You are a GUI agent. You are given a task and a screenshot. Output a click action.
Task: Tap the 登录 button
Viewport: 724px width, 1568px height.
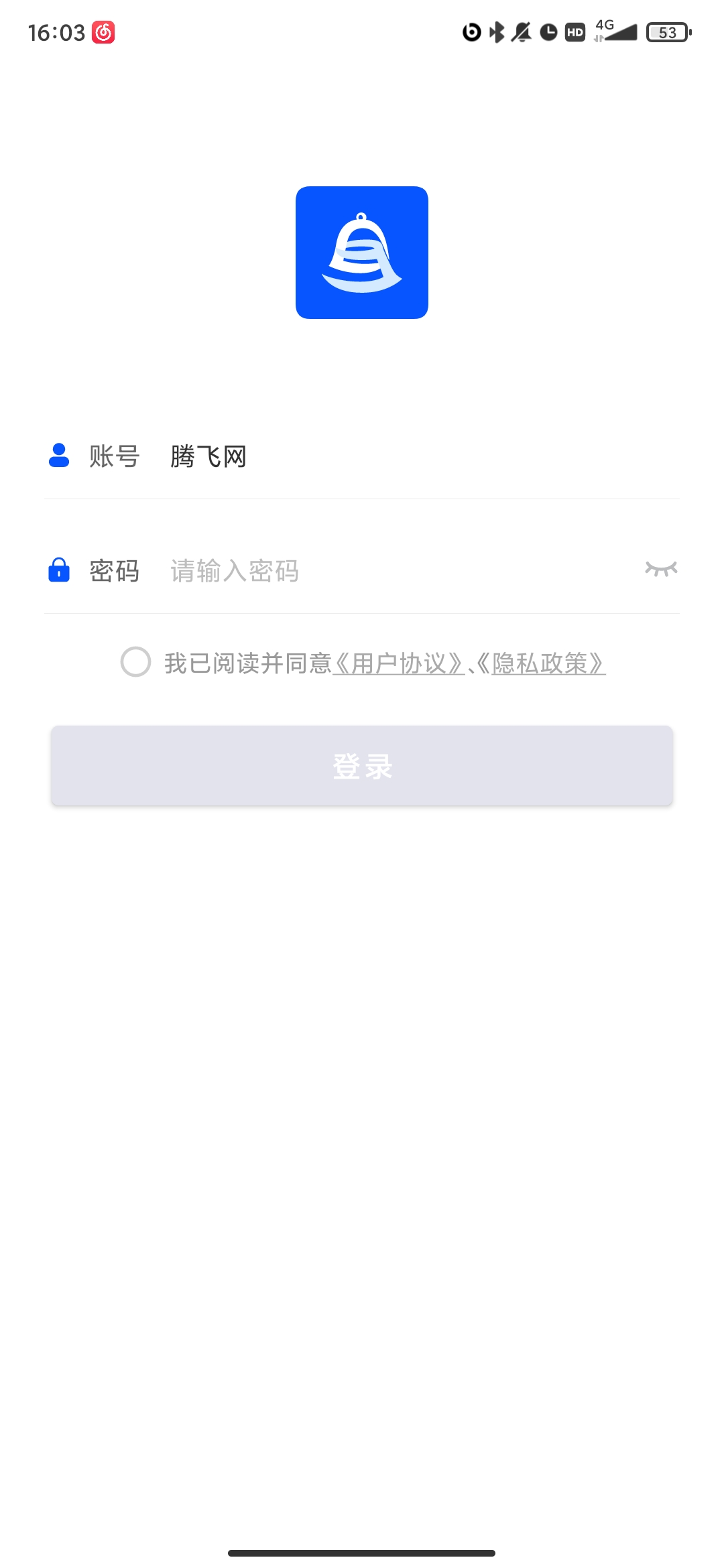[x=362, y=766]
